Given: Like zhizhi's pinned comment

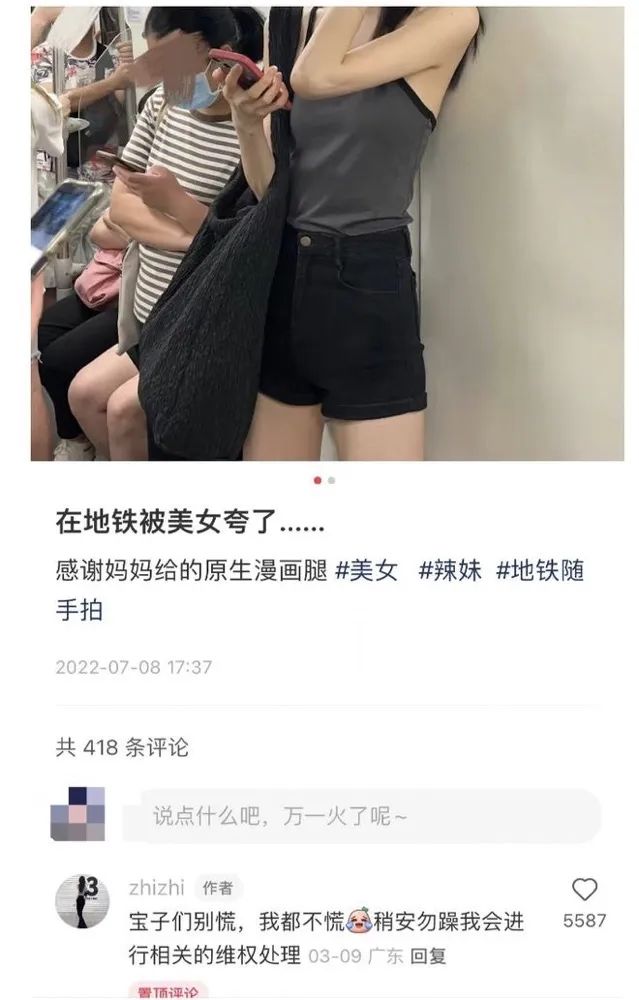Looking at the screenshot, I should tap(584, 890).
